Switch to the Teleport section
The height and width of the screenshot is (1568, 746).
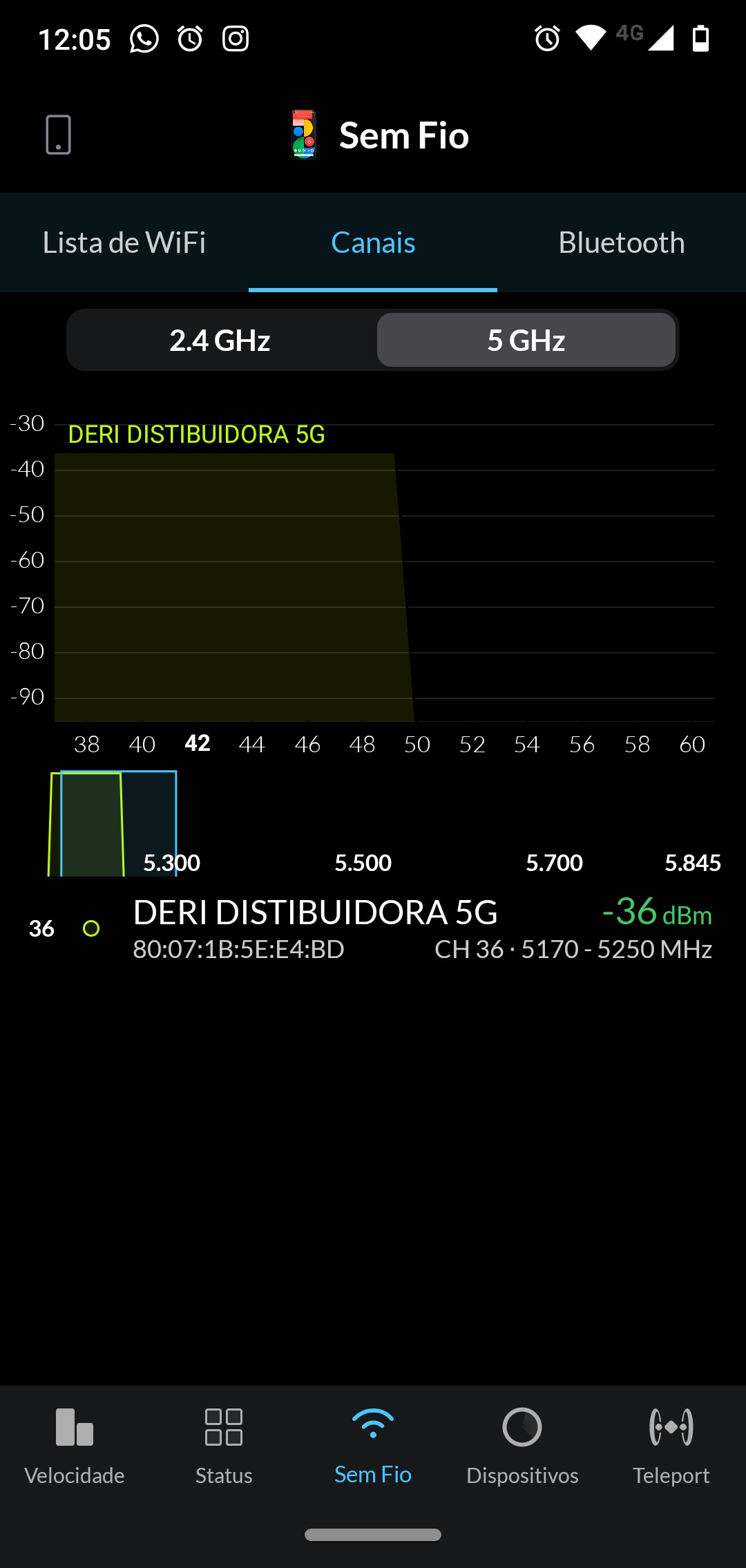coord(671,1445)
